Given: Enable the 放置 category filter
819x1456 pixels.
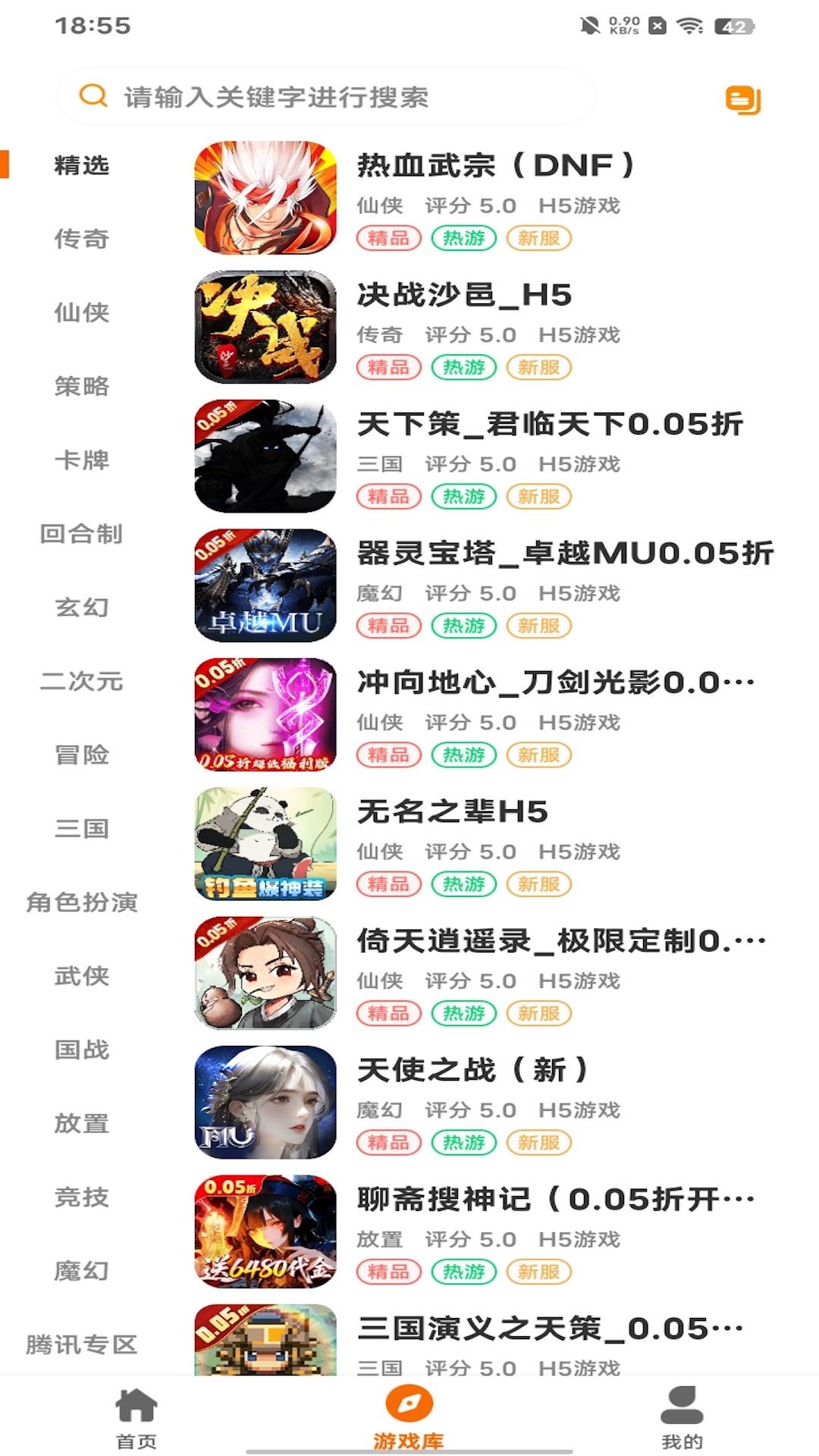Looking at the screenshot, I should (81, 1124).
